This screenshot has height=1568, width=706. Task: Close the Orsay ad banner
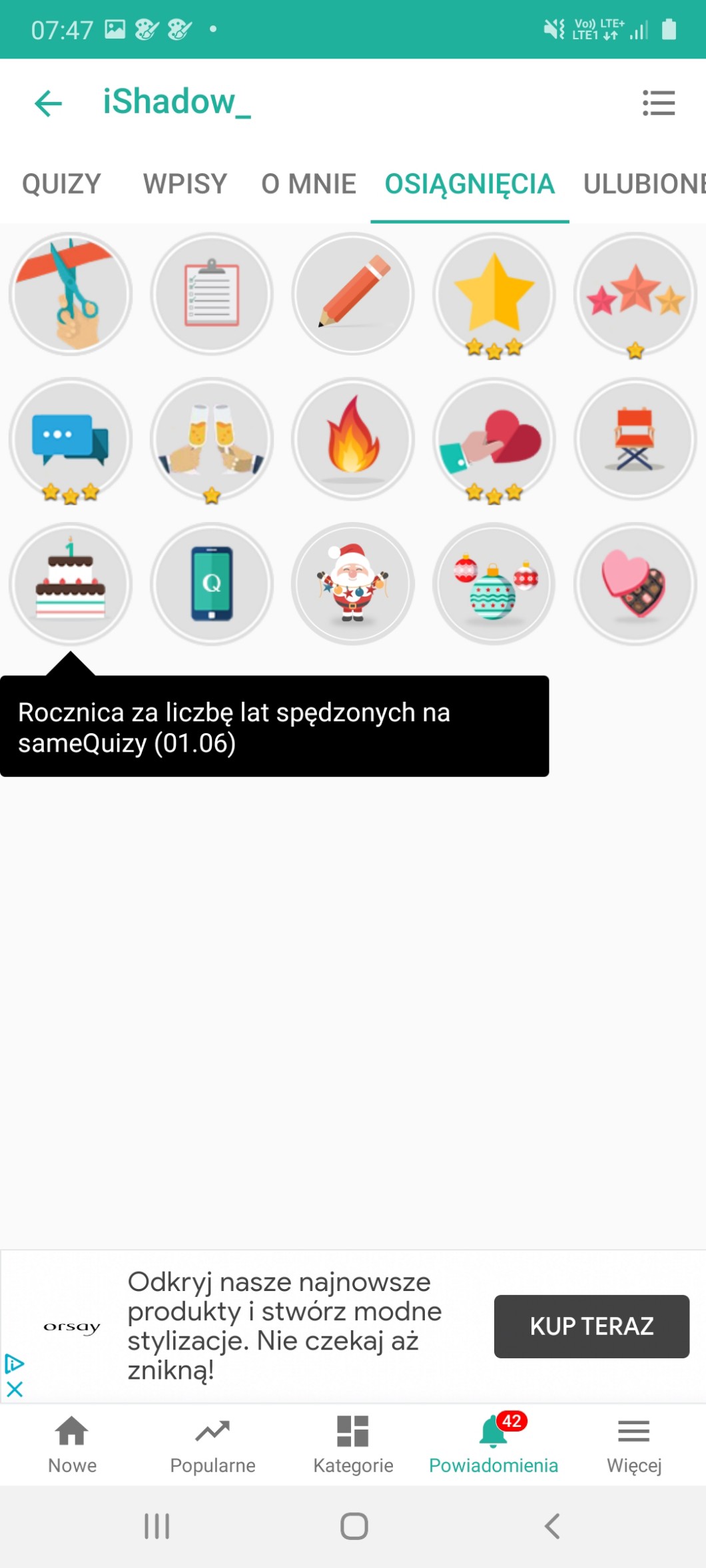point(15,1389)
